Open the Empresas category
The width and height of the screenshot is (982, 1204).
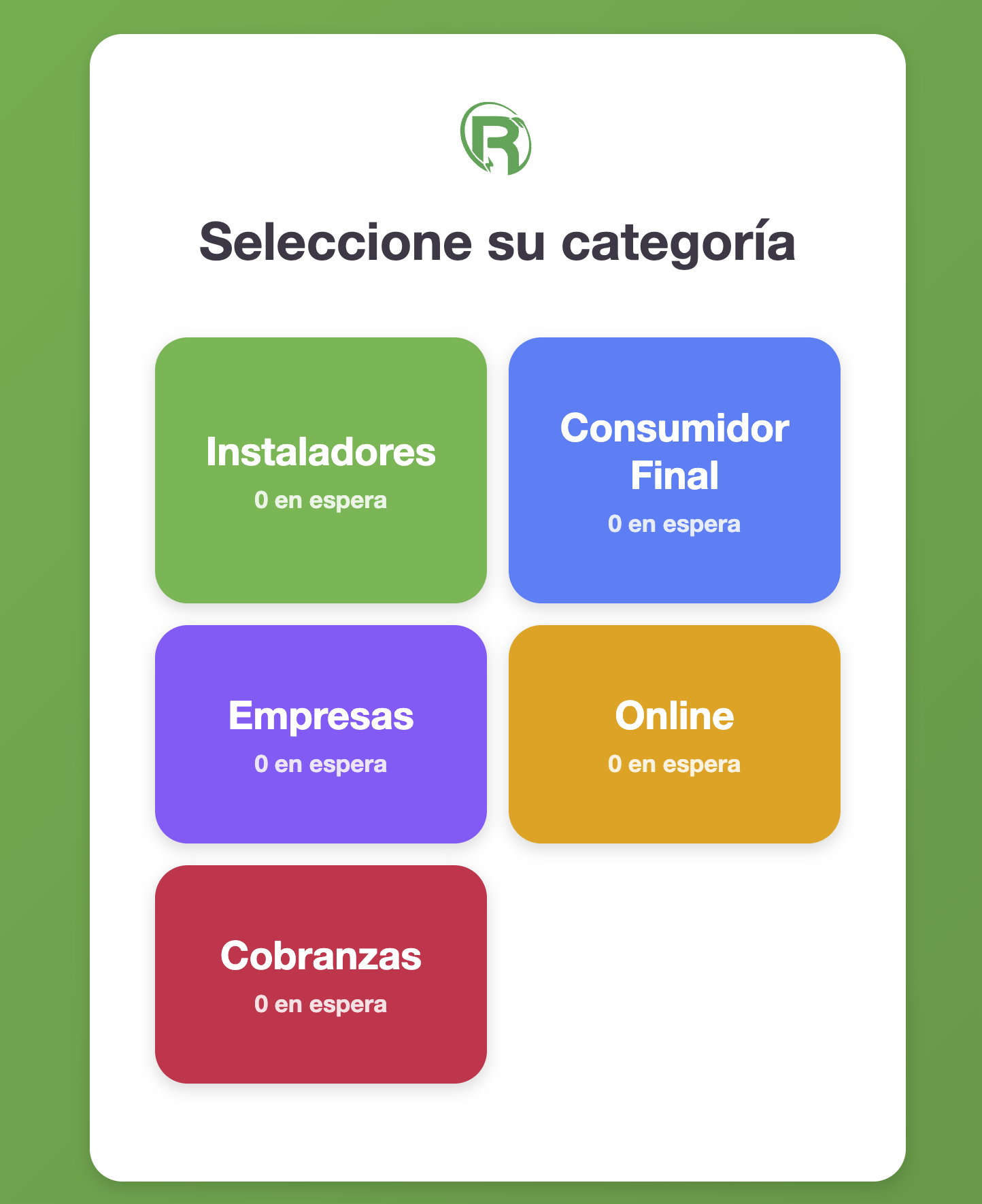pos(320,734)
